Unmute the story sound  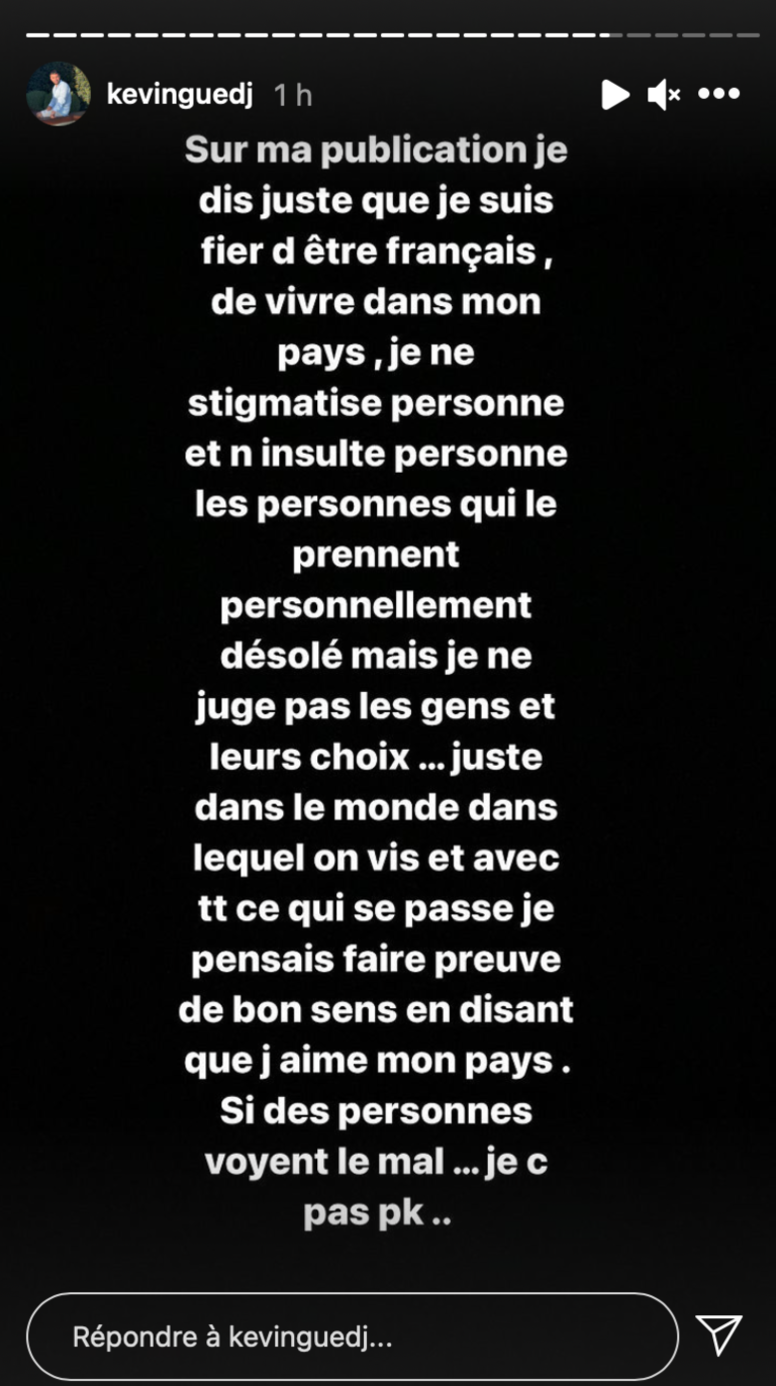click(663, 95)
